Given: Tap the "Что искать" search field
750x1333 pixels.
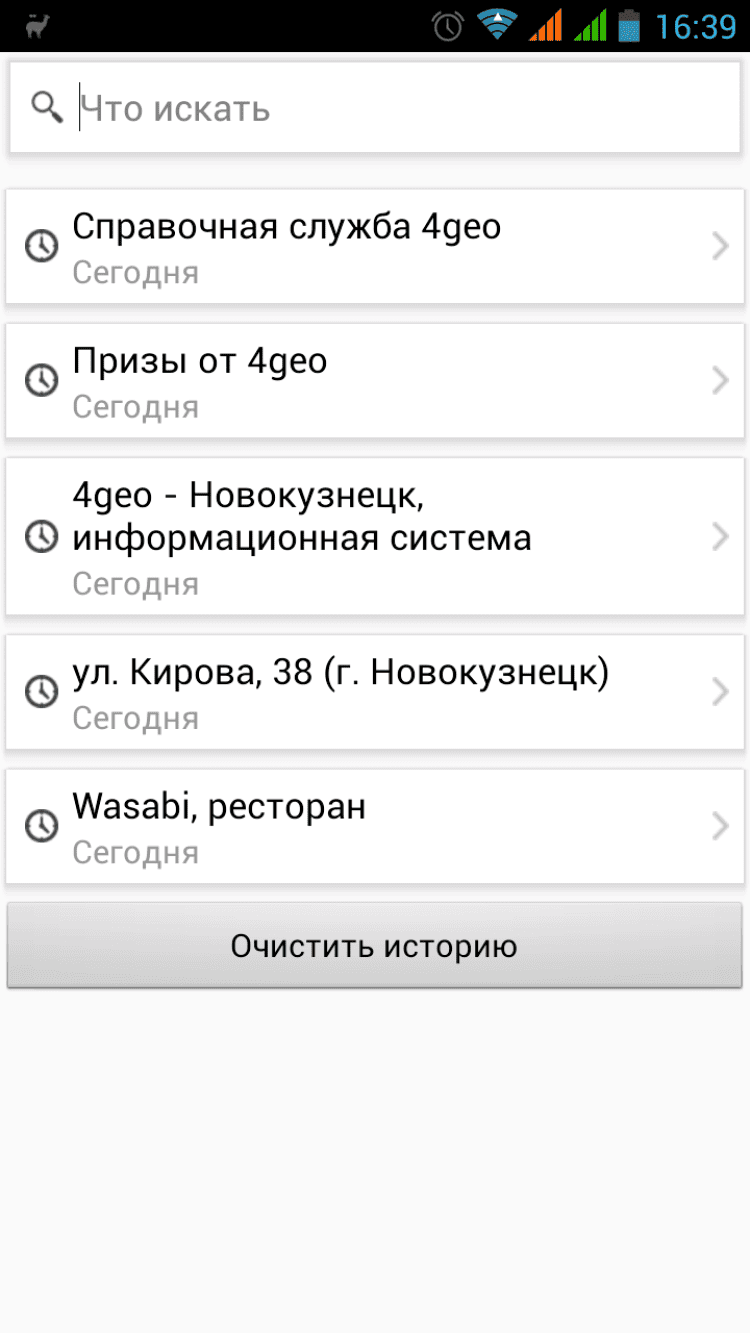Looking at the screenshot, I should click(x=400, y=108).
